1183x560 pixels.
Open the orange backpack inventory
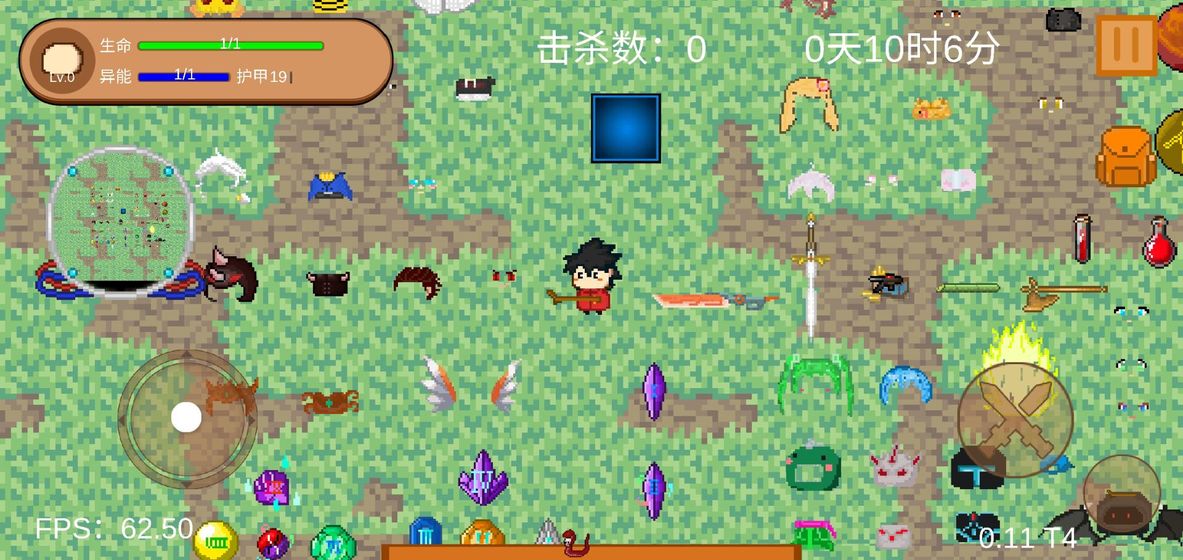[1125, 158]
